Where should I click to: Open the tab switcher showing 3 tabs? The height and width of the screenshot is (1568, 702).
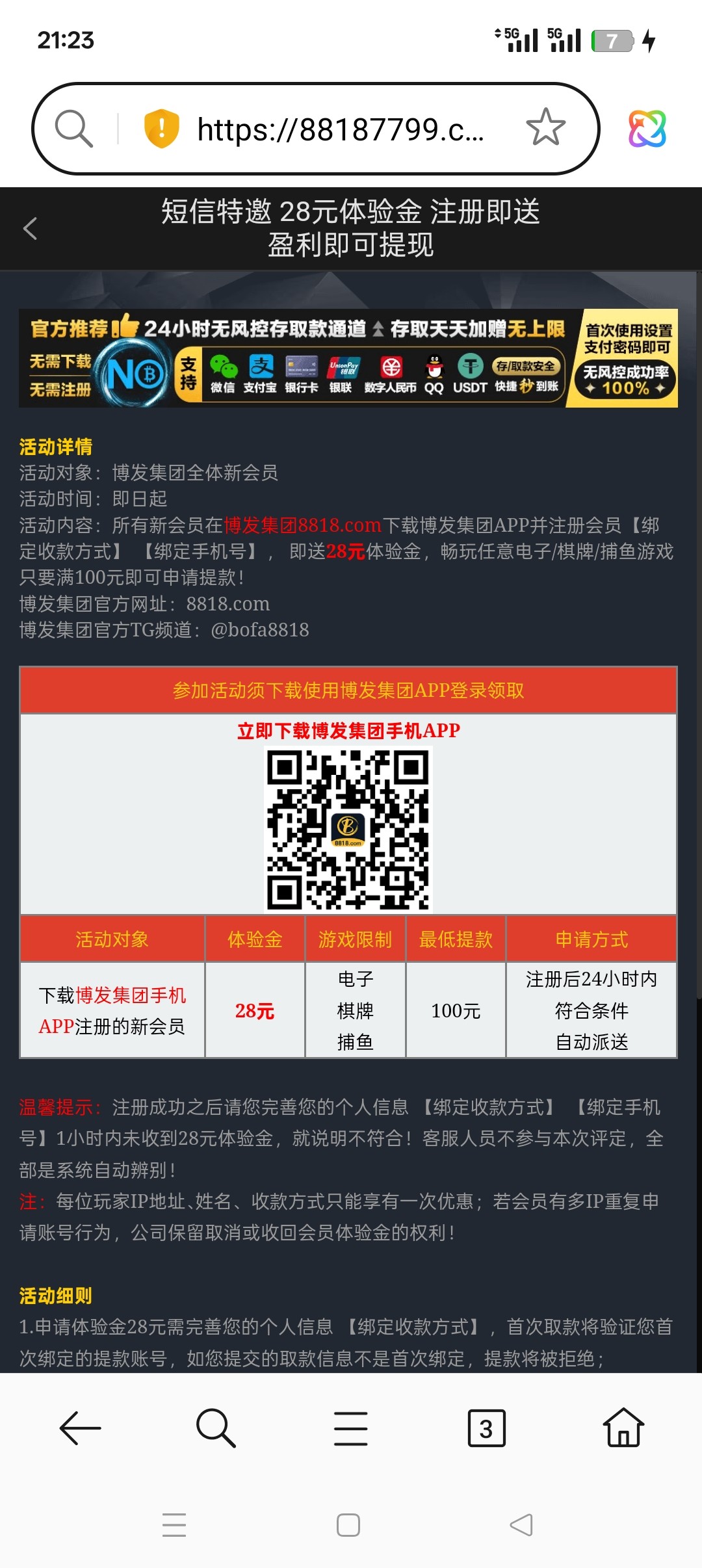point(486,1428)
